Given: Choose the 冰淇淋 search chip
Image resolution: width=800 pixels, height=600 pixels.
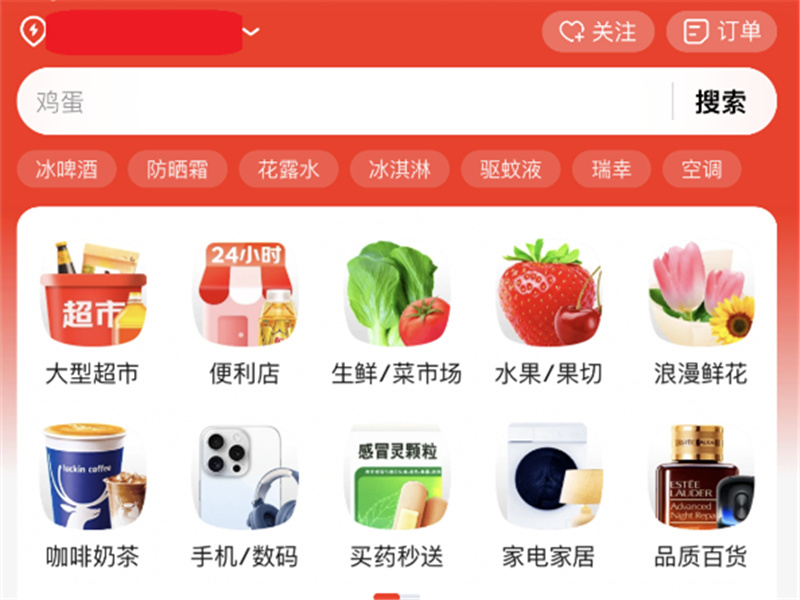Looking at the screenshot, I should tap(399, 169).
